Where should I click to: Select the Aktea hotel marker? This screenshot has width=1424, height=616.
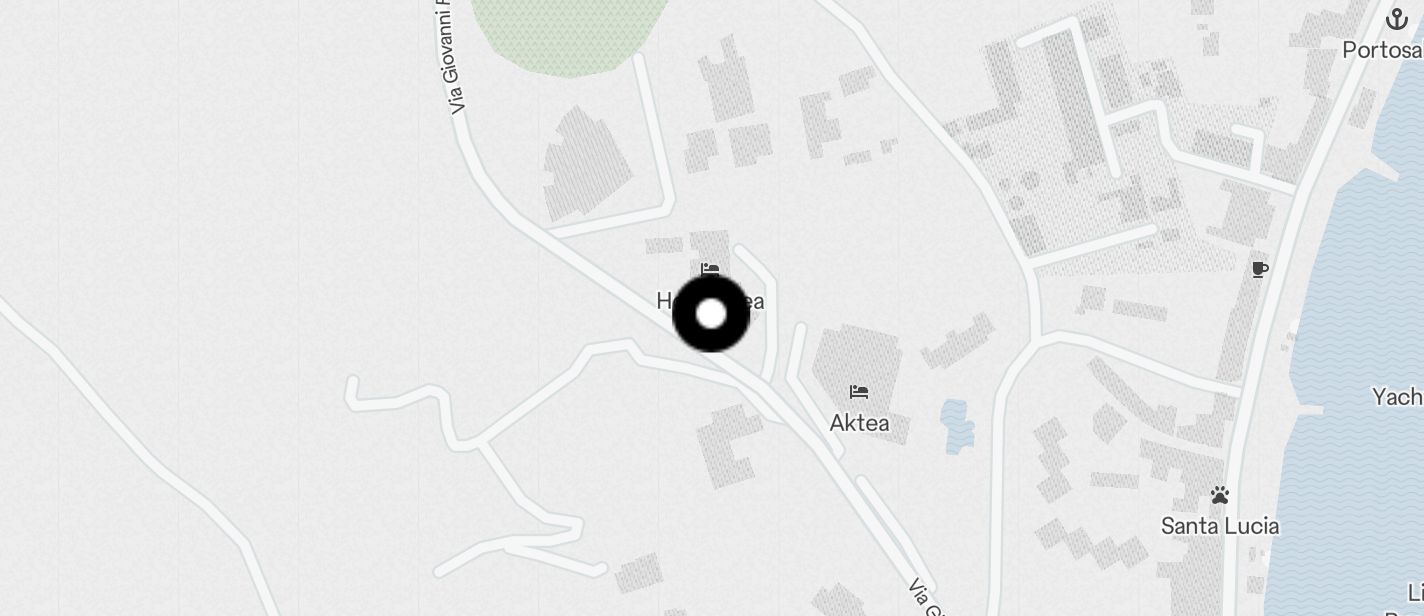coord(858,392)
